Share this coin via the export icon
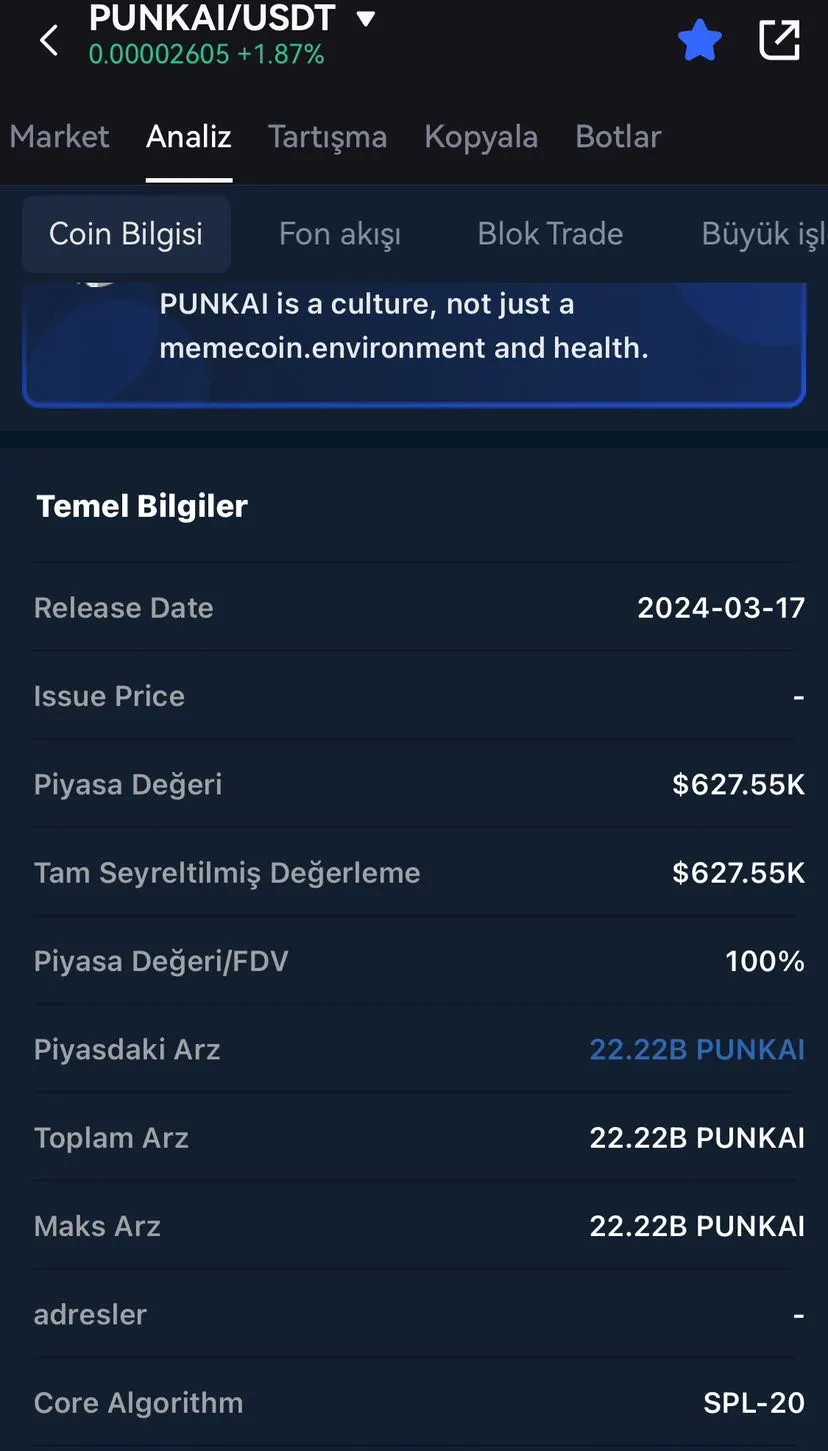This screenshot has width=828, height=1451. pos(780,41)
